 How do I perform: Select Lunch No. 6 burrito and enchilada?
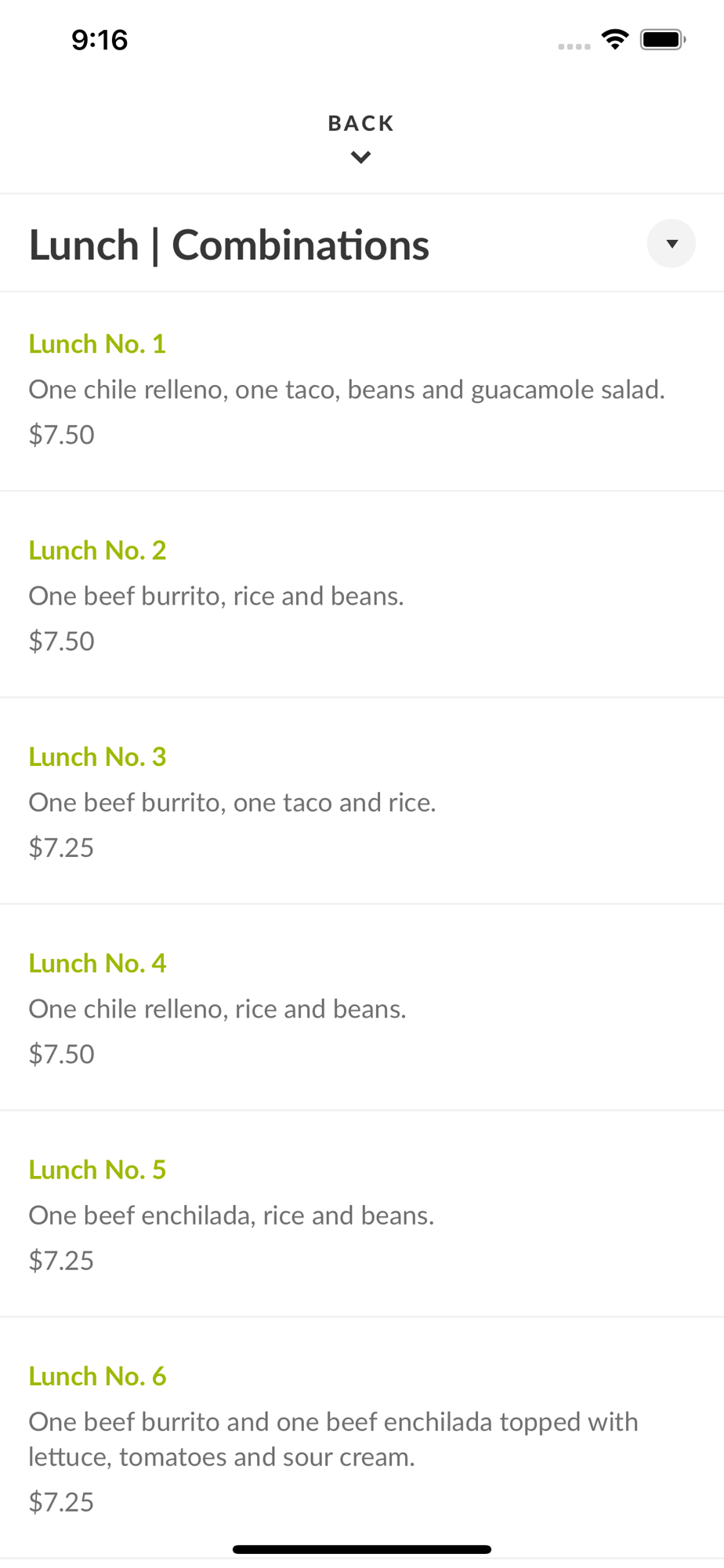(x=97, y=1376)
